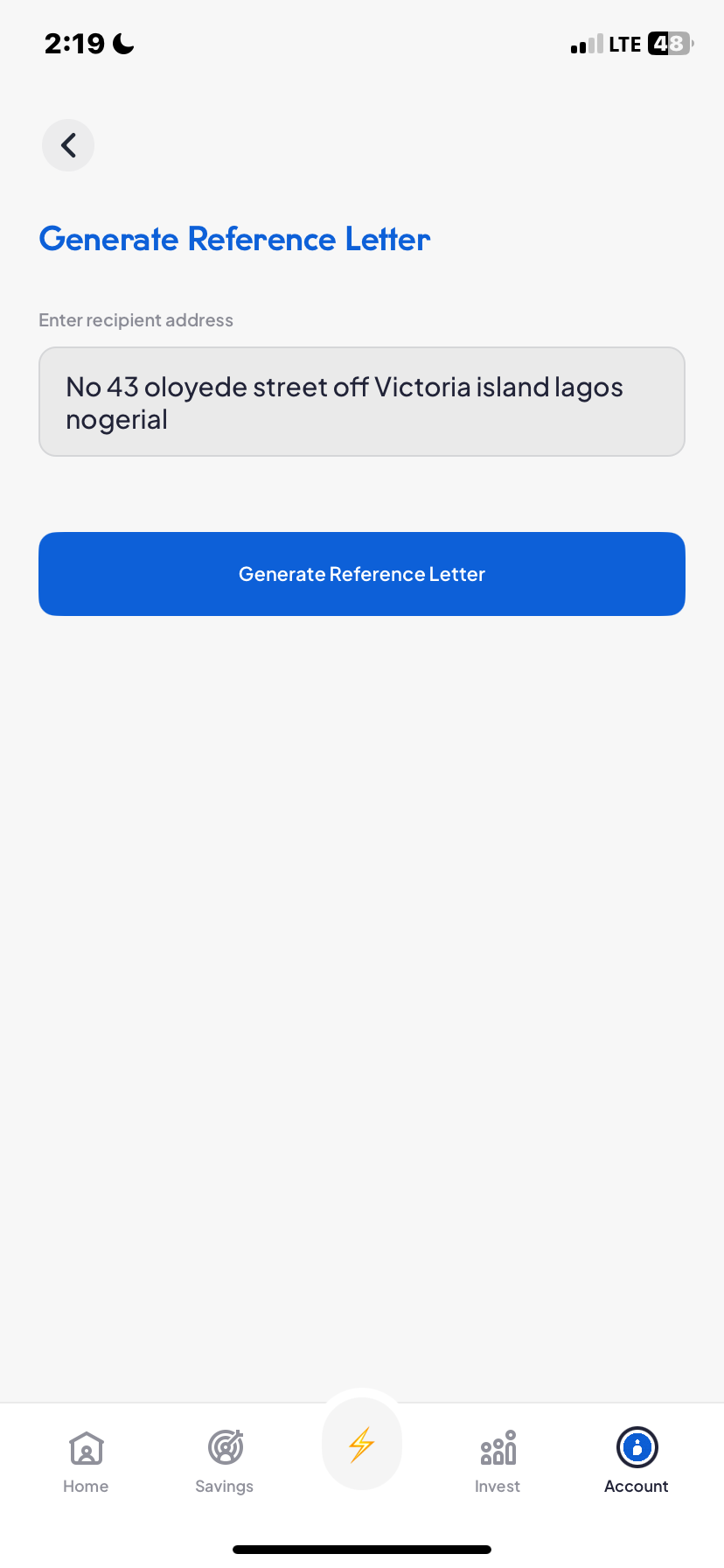Select the Account tab
The width and height of the screenshot is (724, 1568).
637,1461
